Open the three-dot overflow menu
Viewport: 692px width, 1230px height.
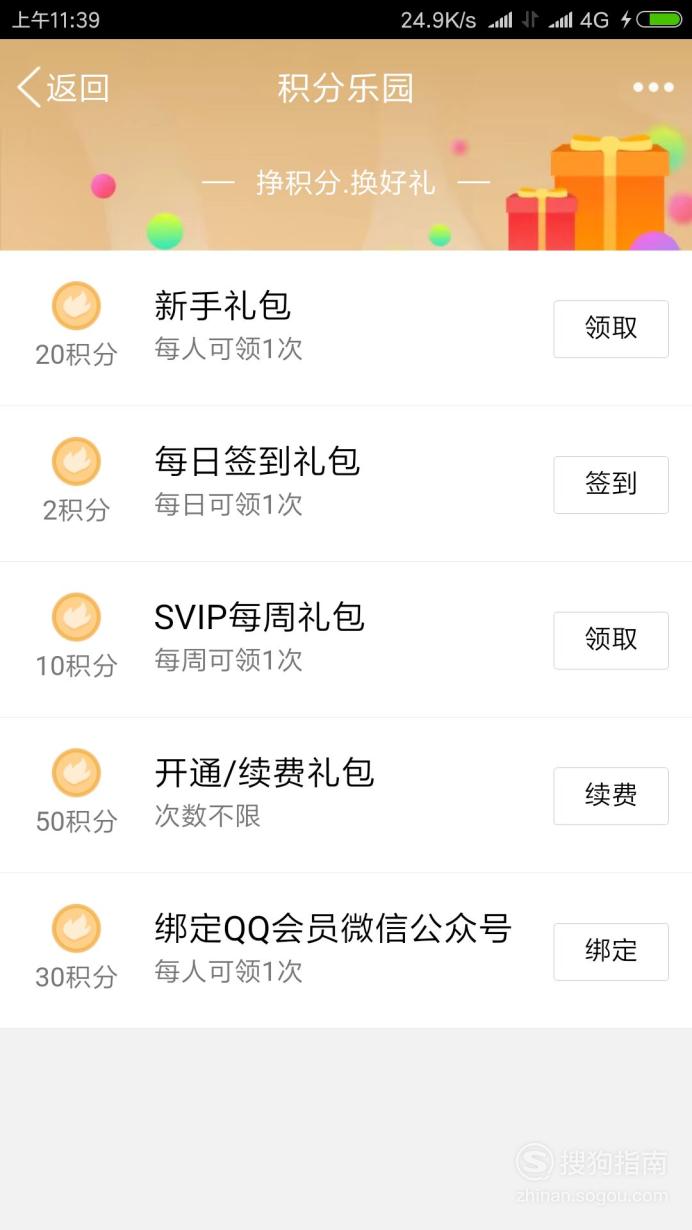tap(653, 88)
